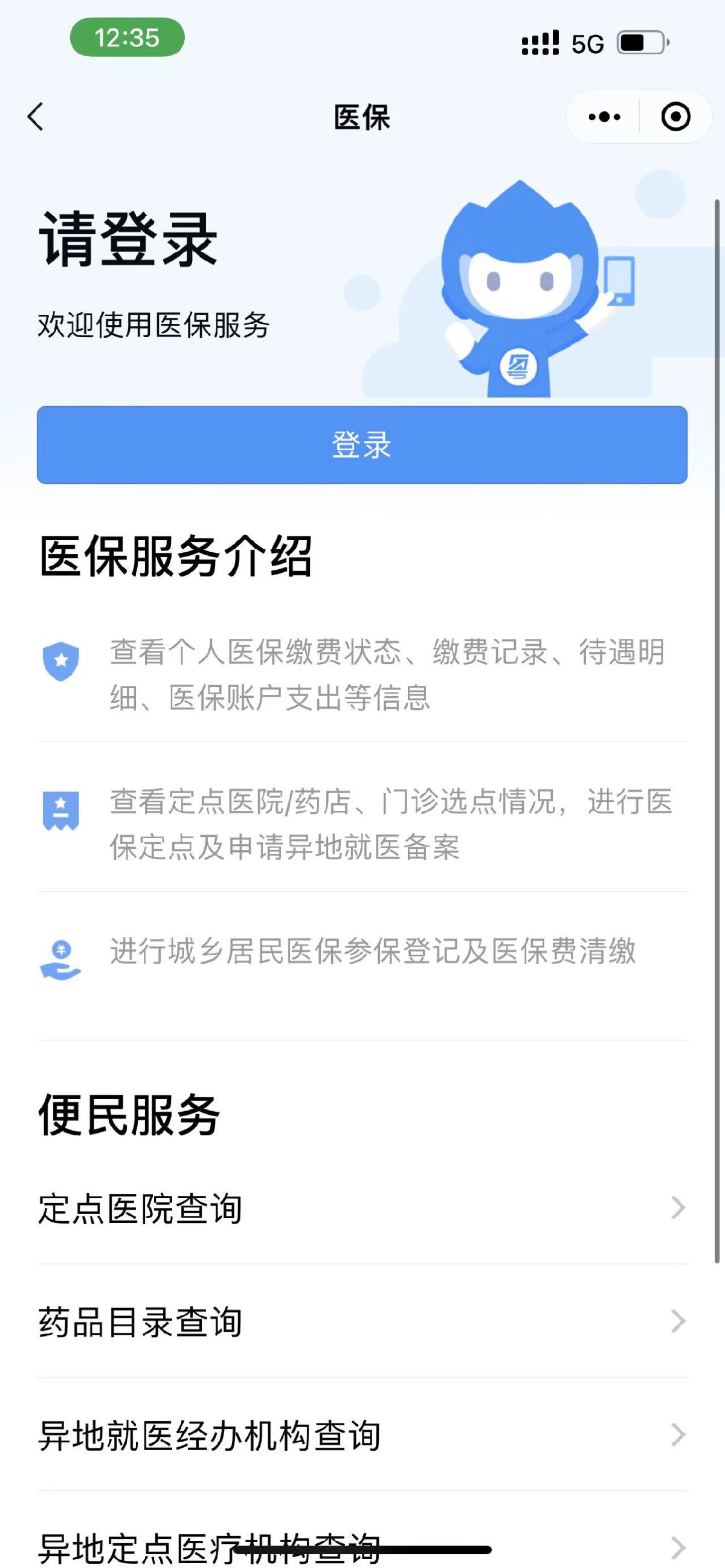
Task: Open the mini program more options menu
Action: coord(604,116)
